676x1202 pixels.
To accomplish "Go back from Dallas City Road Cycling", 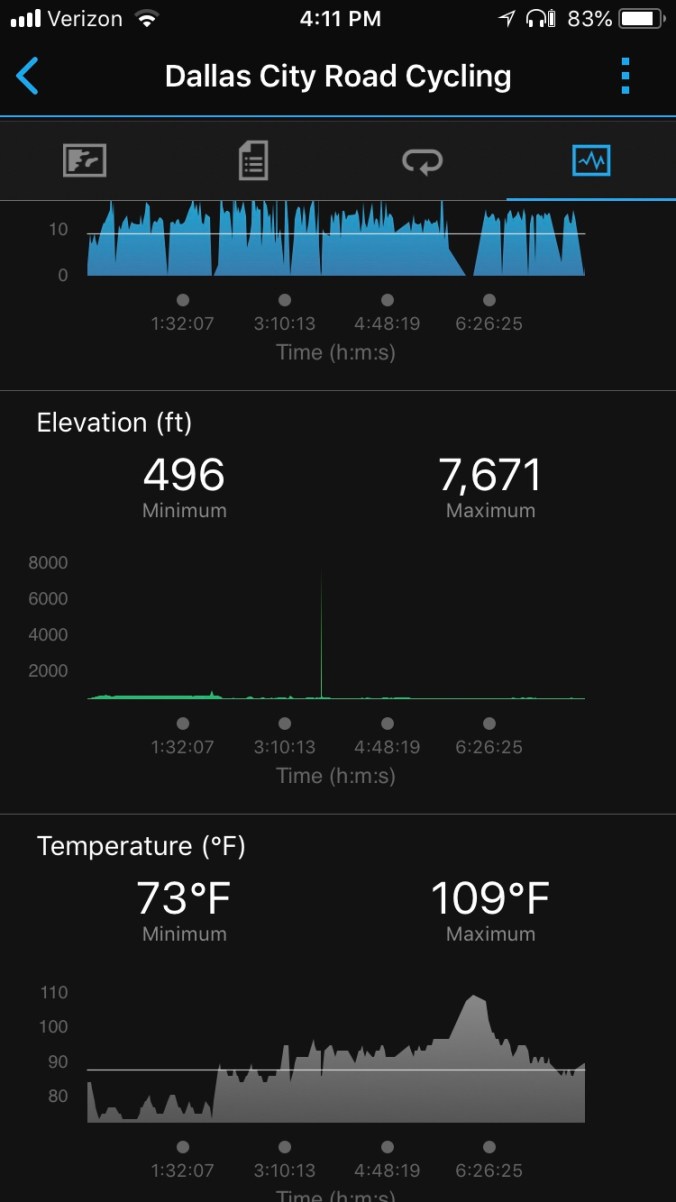I will click(28, 77).
